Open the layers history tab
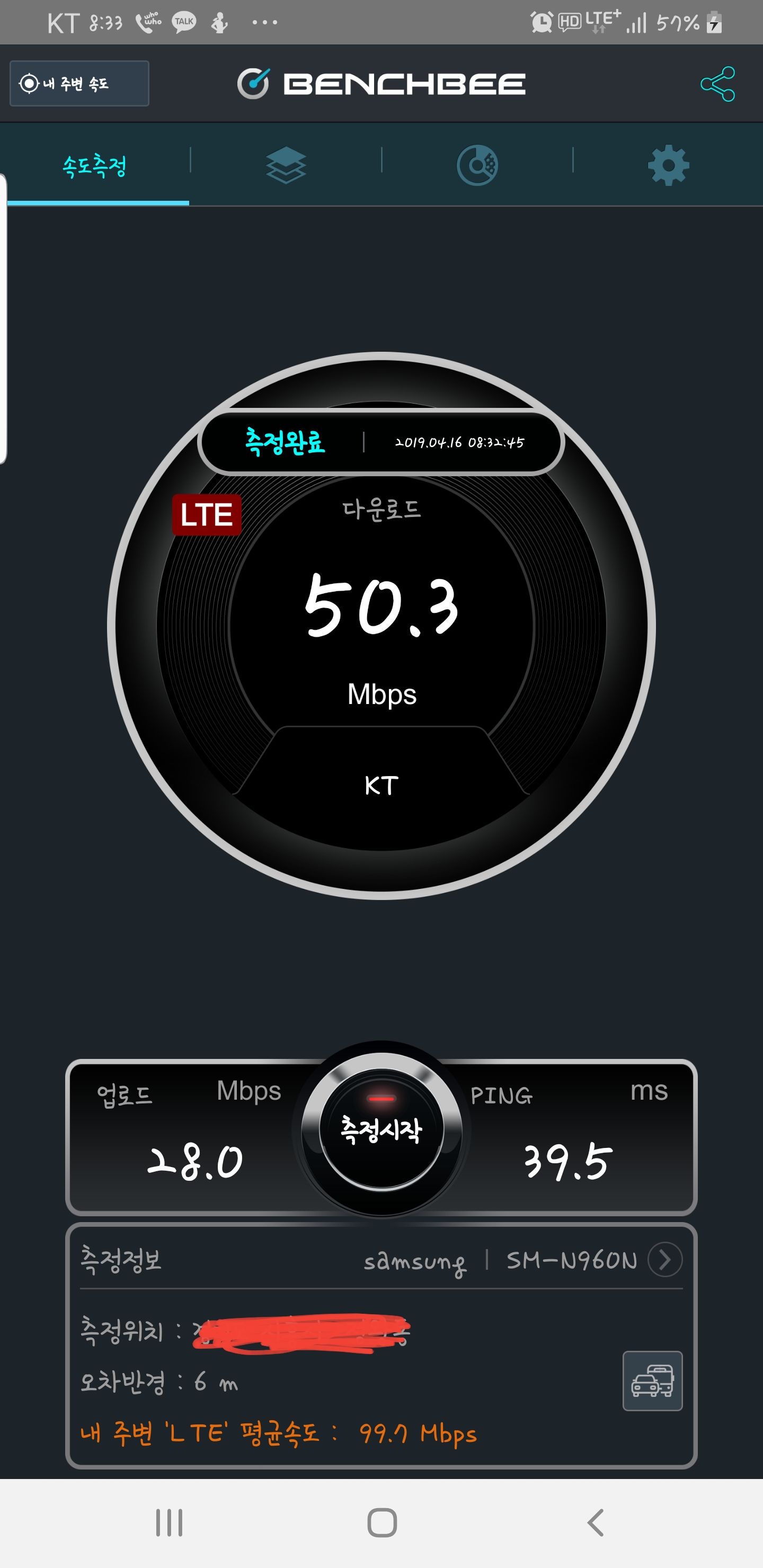 (x=286, y=165)
